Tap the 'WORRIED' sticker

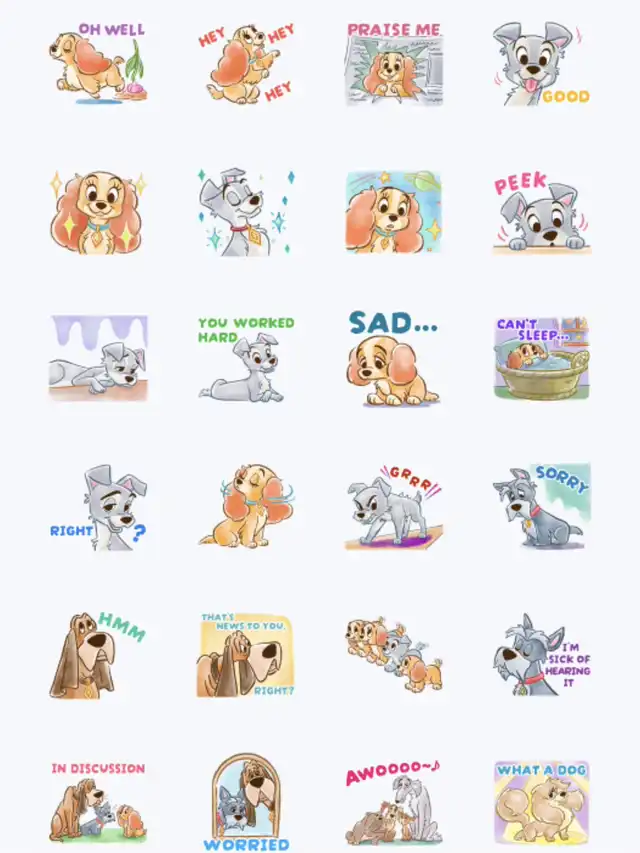246,803
